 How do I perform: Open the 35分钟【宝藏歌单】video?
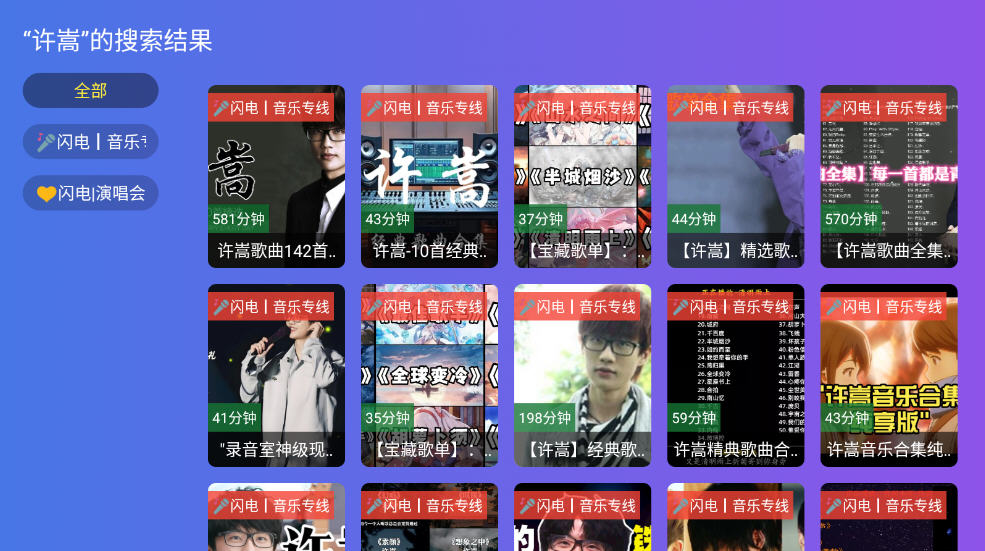(429, 375)
